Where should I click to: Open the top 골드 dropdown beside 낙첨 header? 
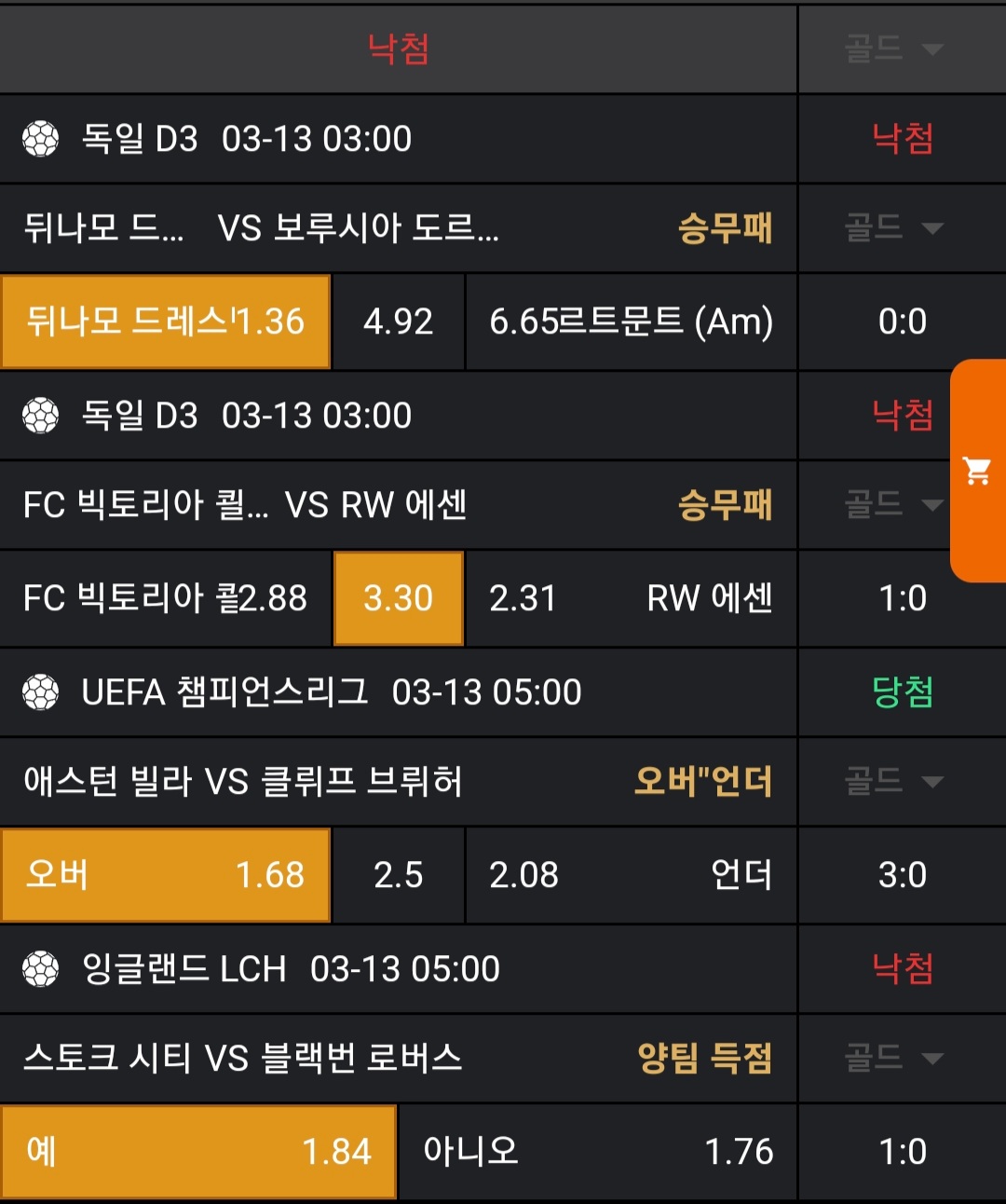(x=894, y=48)
